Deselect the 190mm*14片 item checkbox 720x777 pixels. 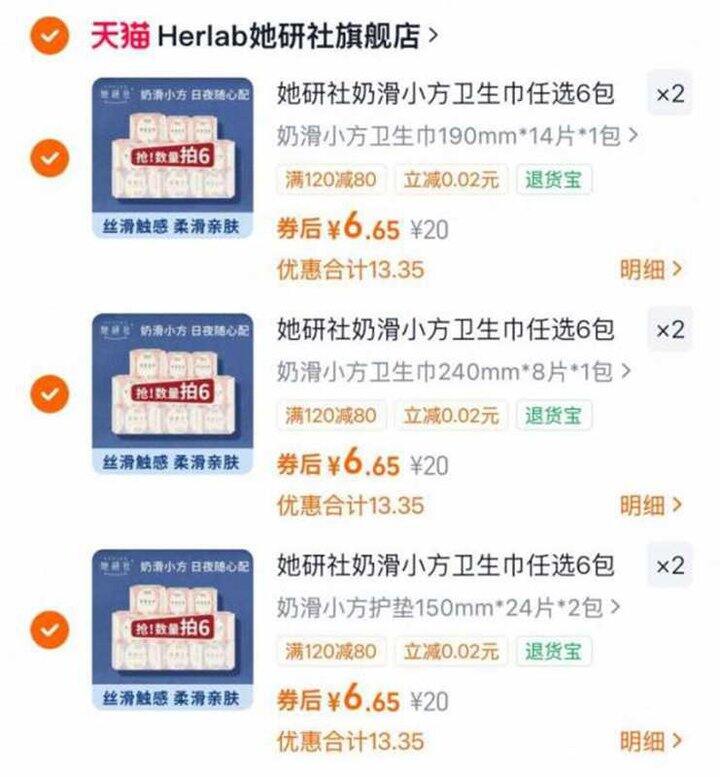tap(49, 158)
